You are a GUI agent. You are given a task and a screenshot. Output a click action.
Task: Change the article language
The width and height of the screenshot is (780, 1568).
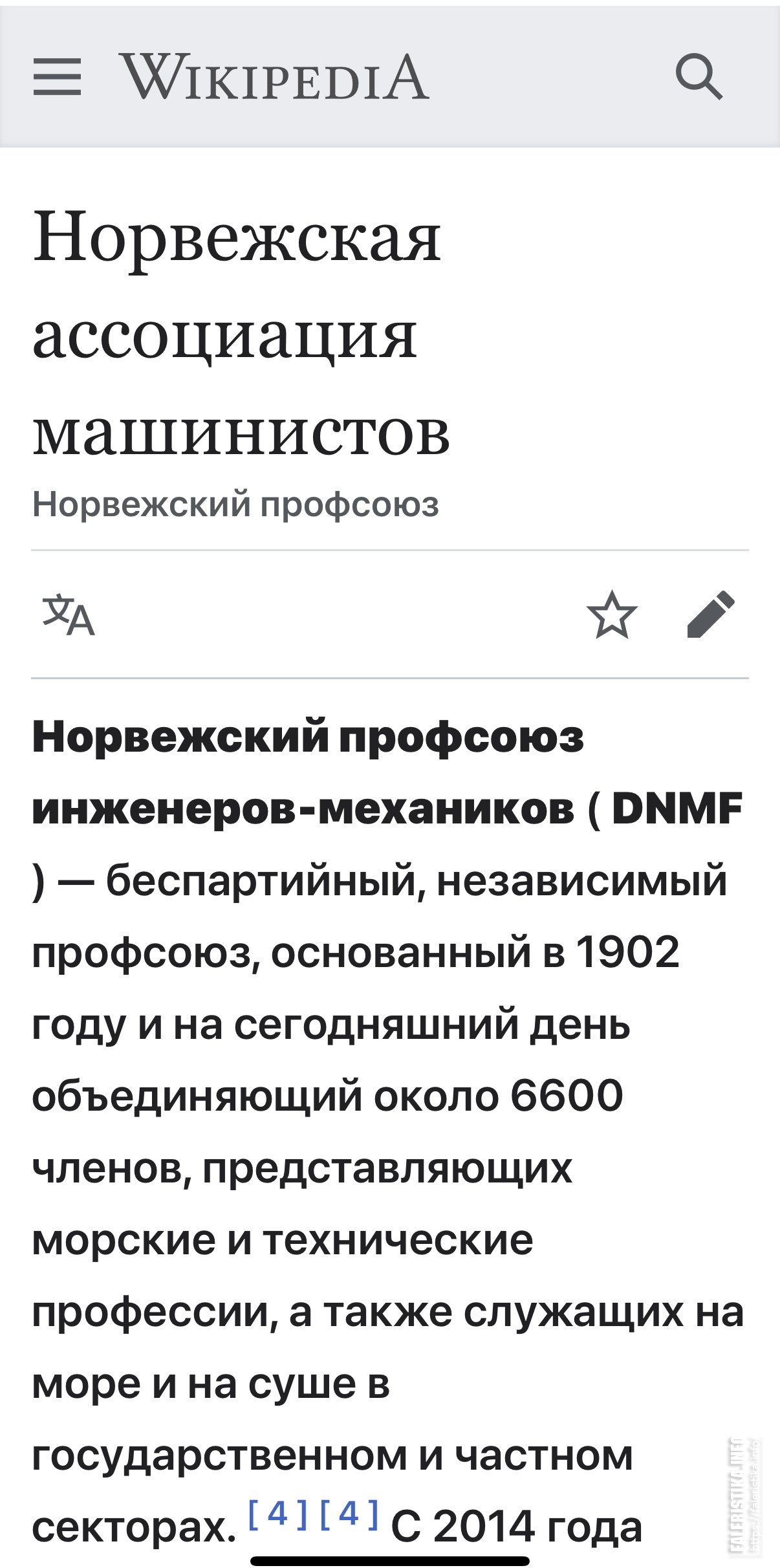(69, 615)
